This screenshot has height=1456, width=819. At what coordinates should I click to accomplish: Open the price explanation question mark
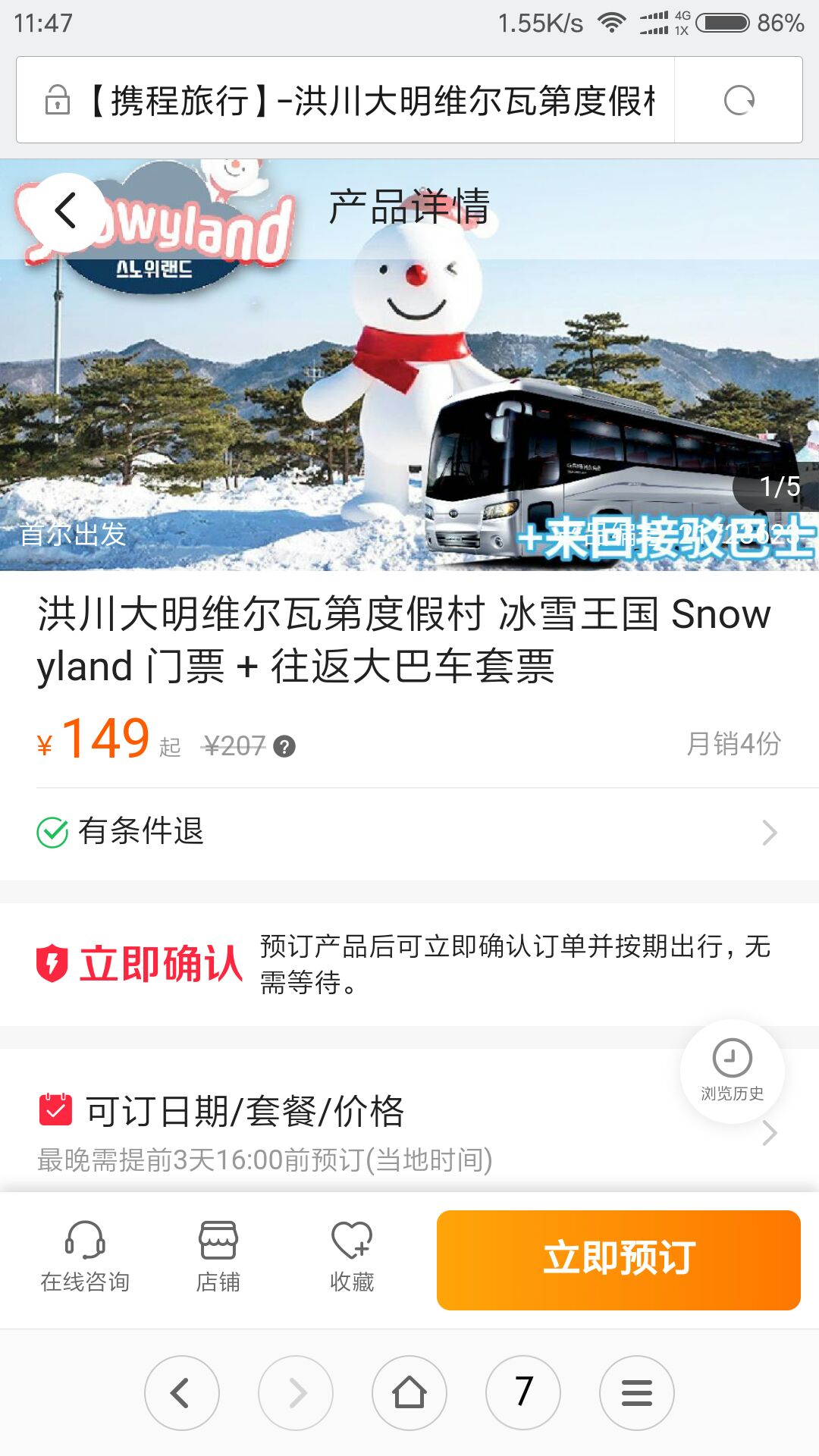284,747
